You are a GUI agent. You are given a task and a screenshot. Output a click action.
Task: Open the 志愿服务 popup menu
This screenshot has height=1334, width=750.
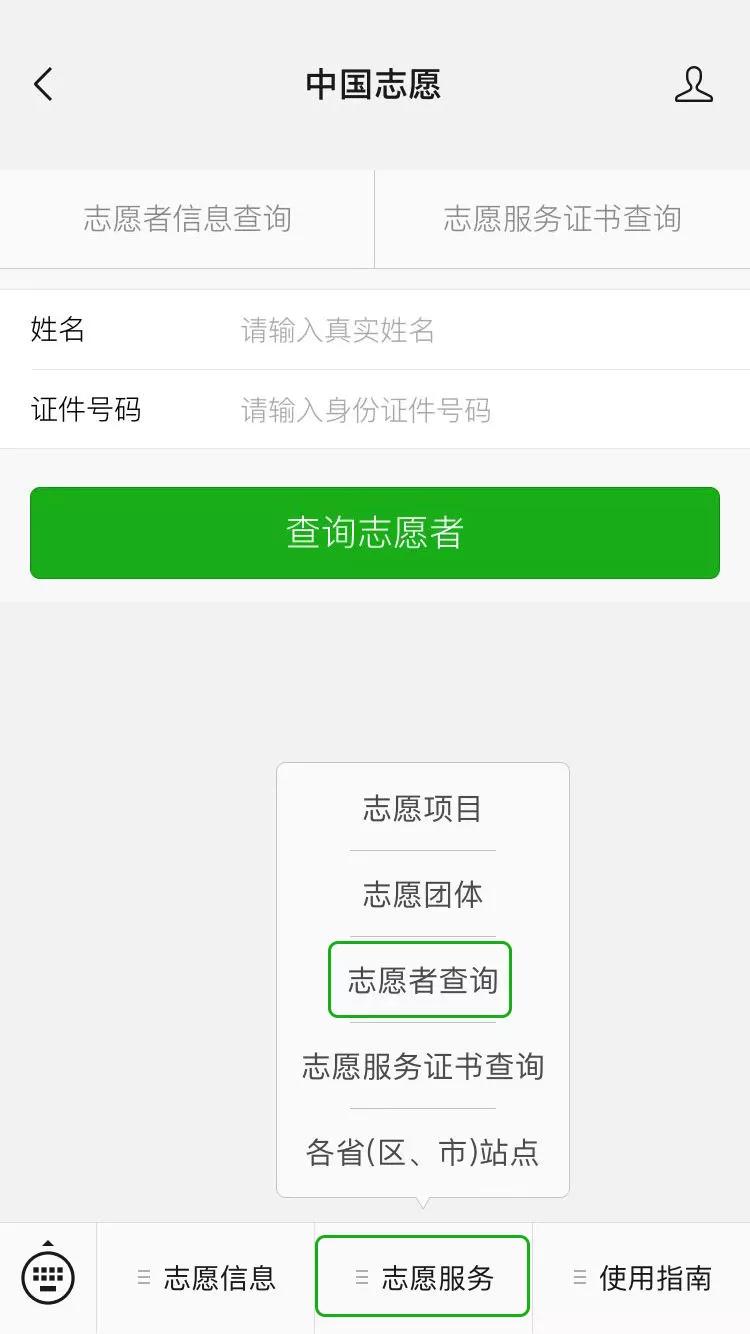pyautogui.click(x=422, y=1276)
